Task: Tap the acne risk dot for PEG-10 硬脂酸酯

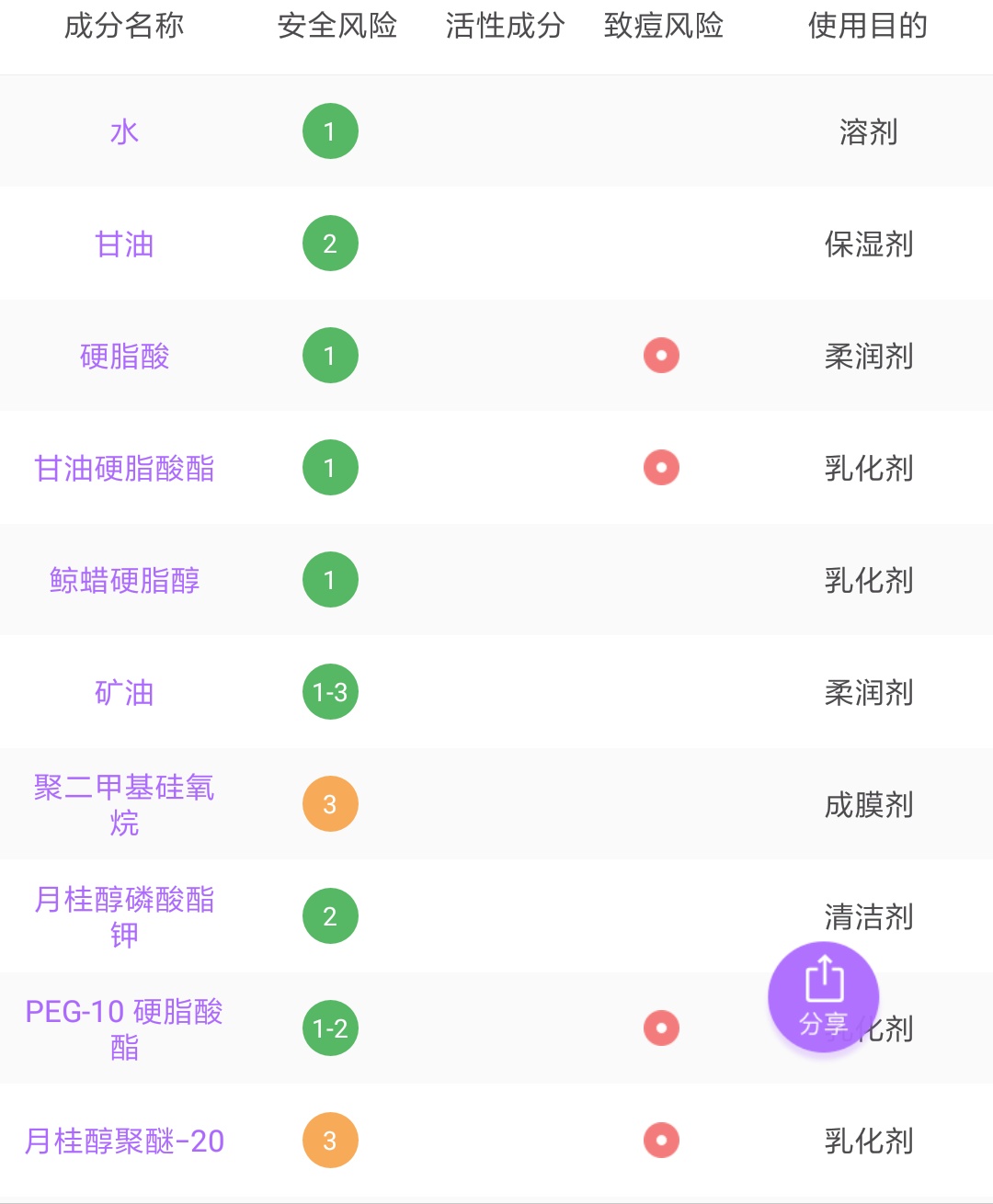Action: [661, 1028]
